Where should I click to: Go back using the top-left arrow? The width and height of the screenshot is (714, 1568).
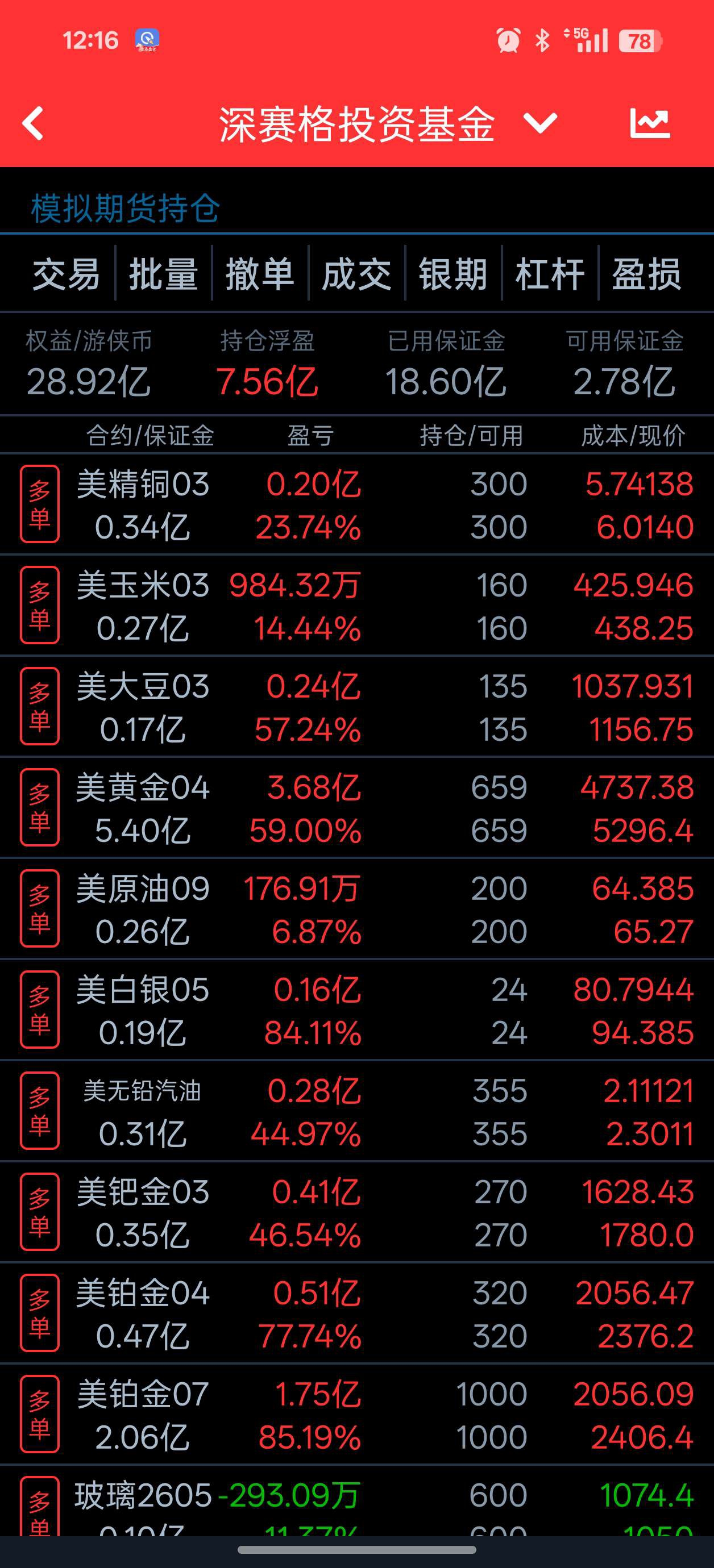(x=33, y=124)
